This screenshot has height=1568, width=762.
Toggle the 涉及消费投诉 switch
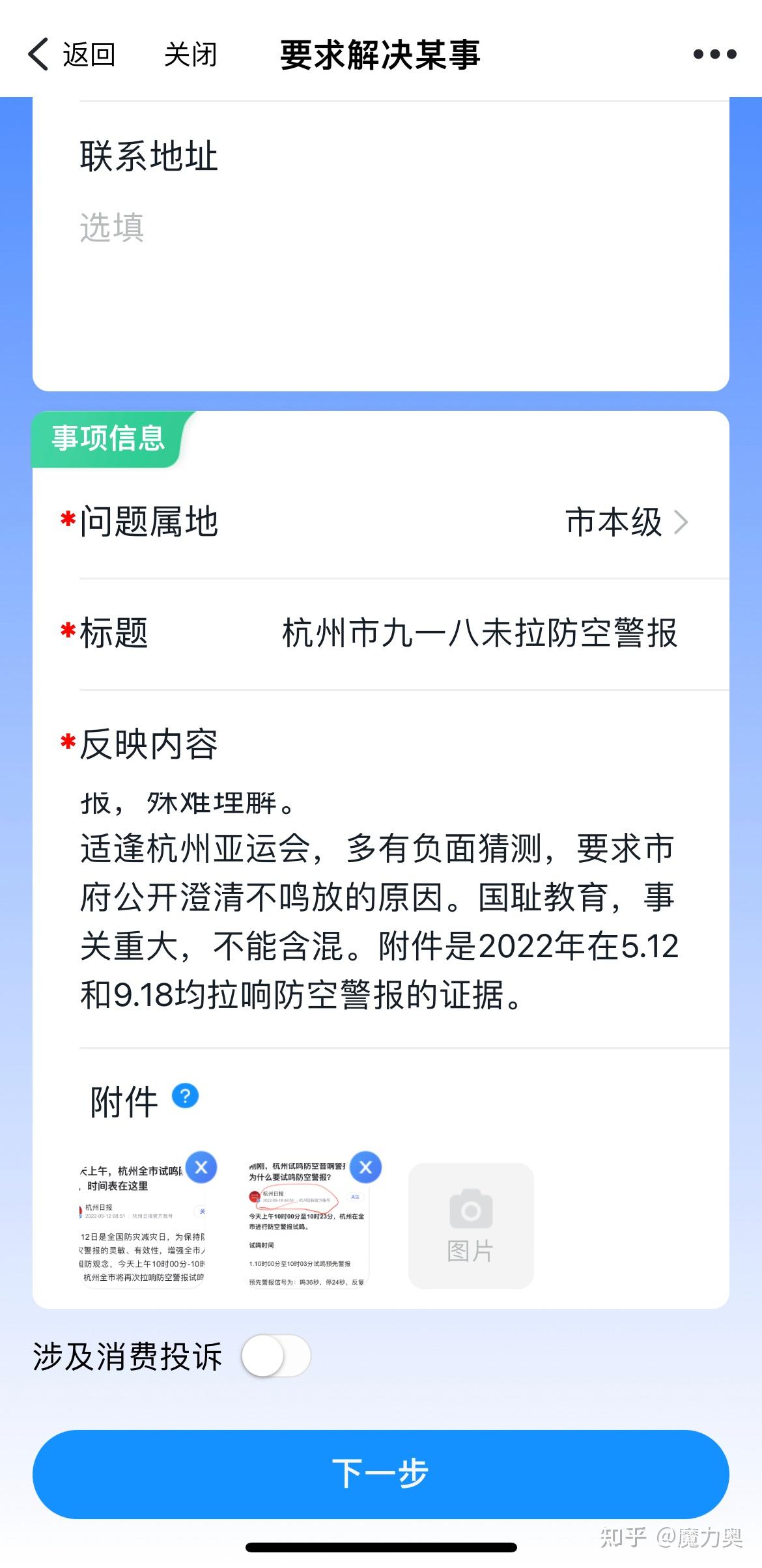tap(276, 1356)
